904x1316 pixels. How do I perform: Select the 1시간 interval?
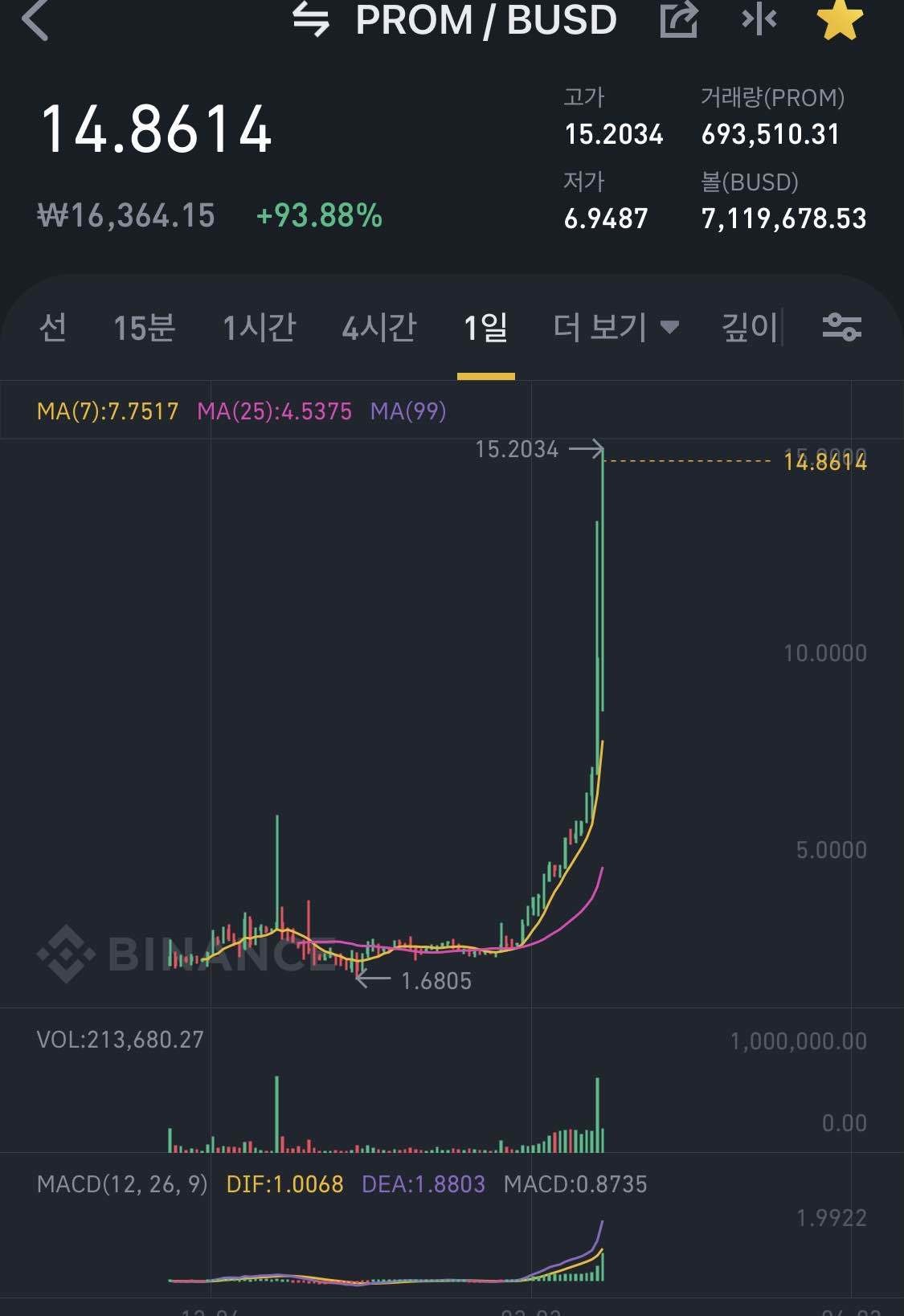click(259, 327)
